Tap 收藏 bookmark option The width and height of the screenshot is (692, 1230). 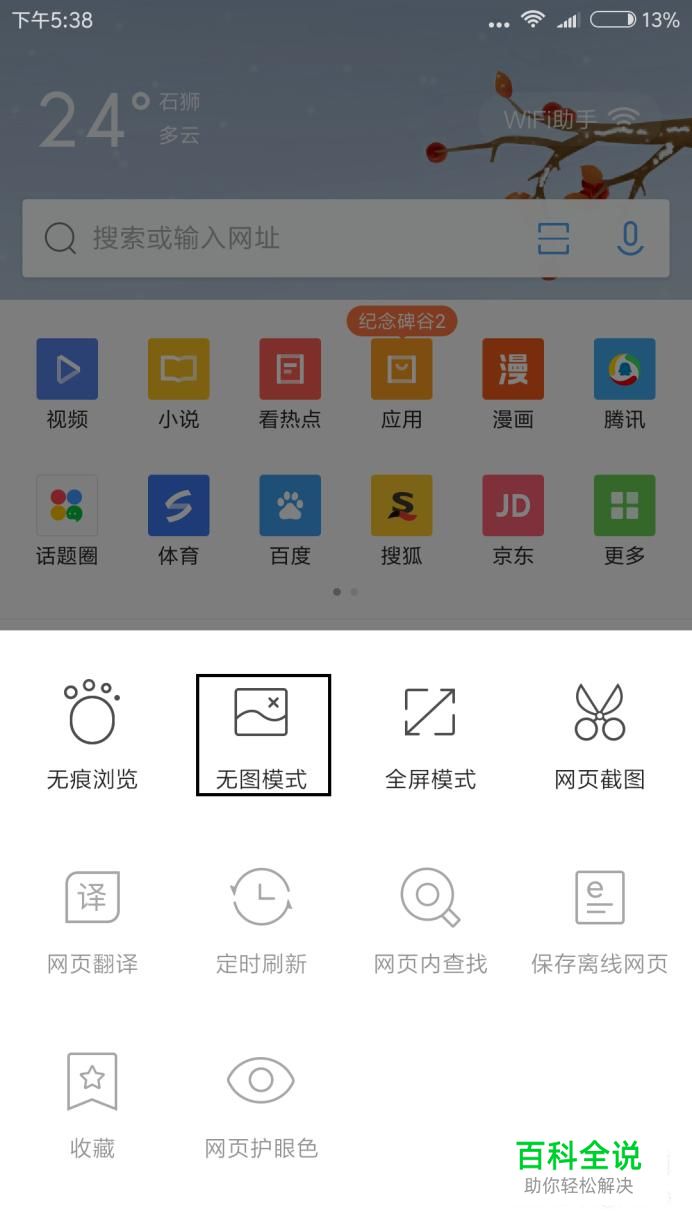pos(92,1105)
